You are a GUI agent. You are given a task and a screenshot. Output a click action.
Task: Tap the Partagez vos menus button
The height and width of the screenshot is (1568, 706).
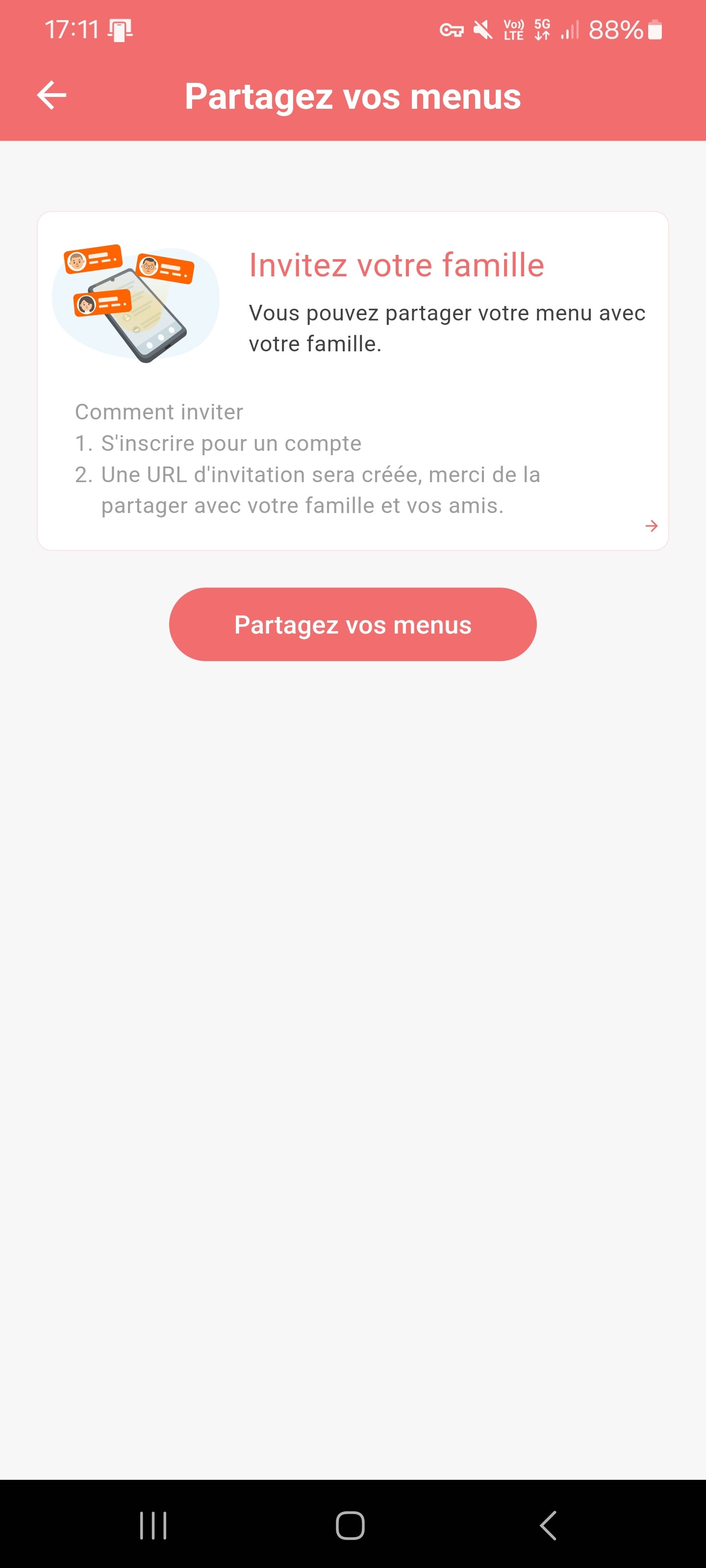(x=353, y=625)
